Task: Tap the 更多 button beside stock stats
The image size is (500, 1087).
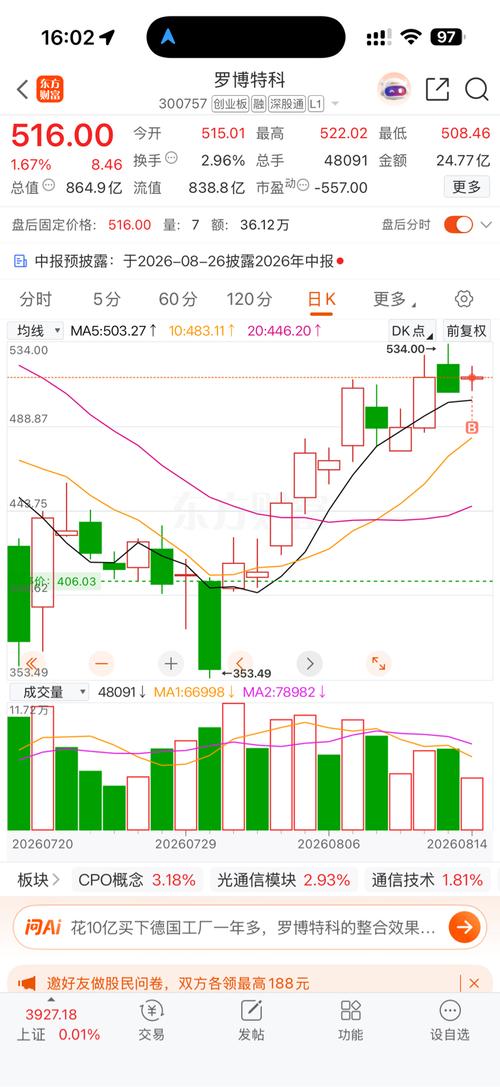Action: pos(466,187)
